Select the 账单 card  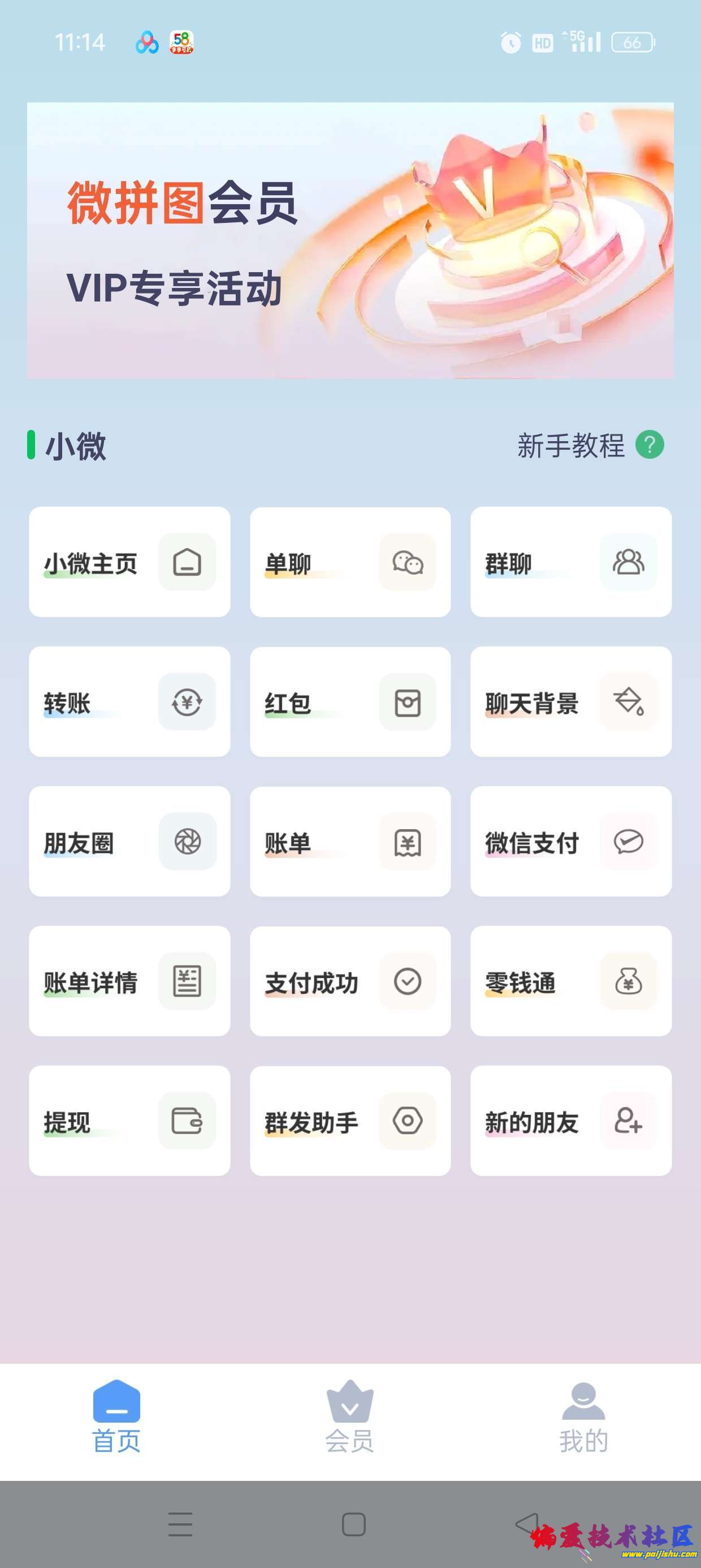click(350, 841)
